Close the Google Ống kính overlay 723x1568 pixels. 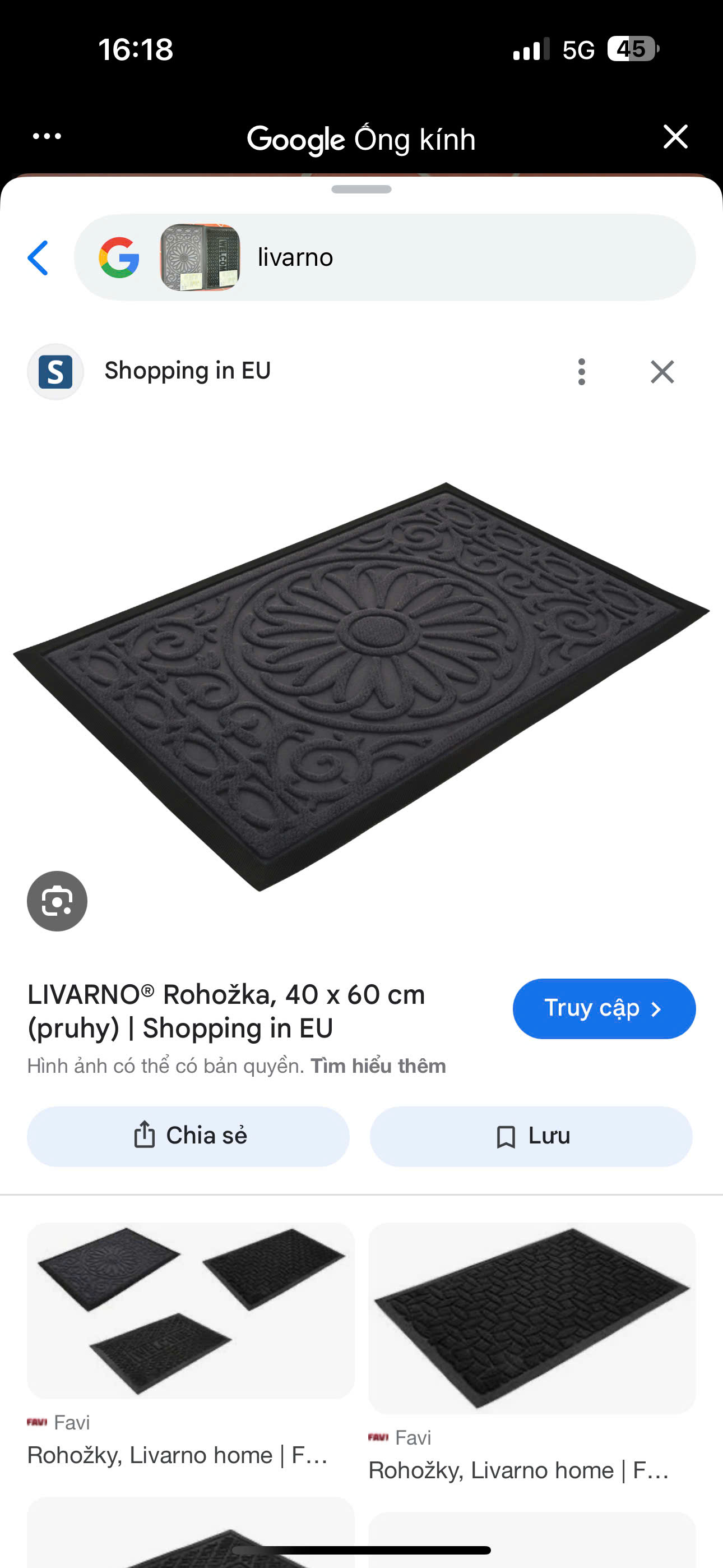tap(675, 137)
